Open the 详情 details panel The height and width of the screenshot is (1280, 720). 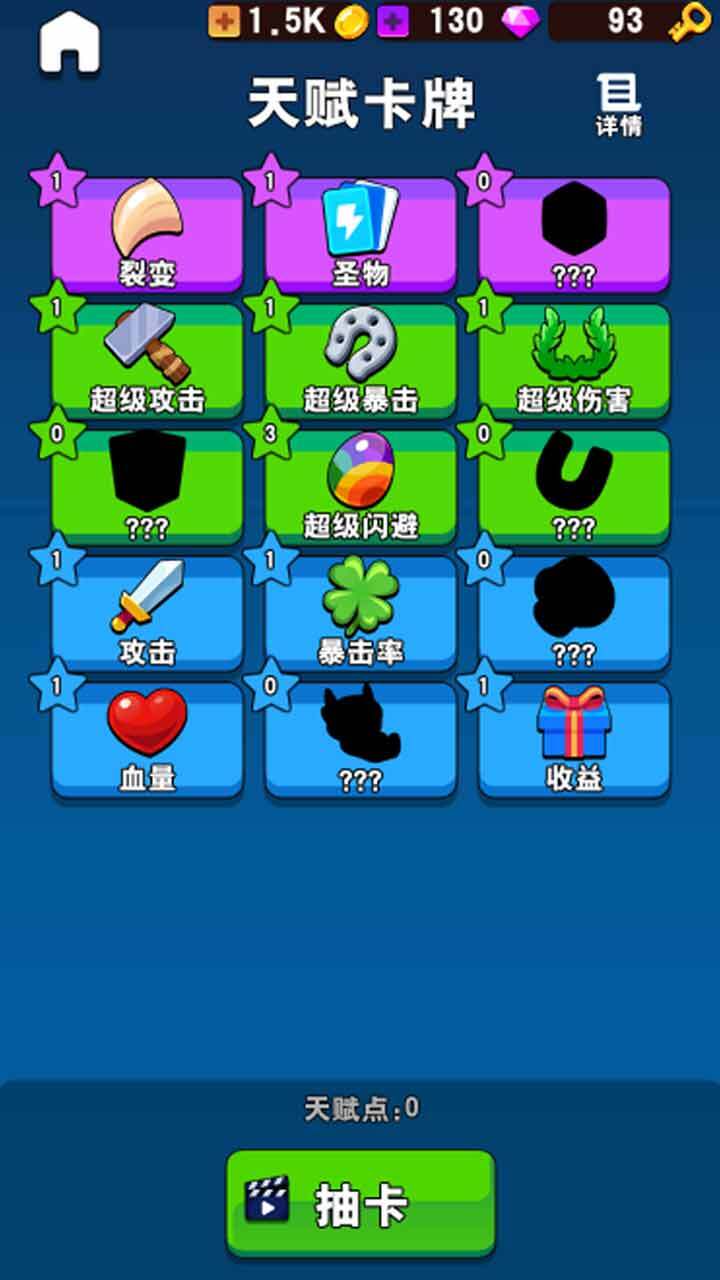click(x=617, y=105)
